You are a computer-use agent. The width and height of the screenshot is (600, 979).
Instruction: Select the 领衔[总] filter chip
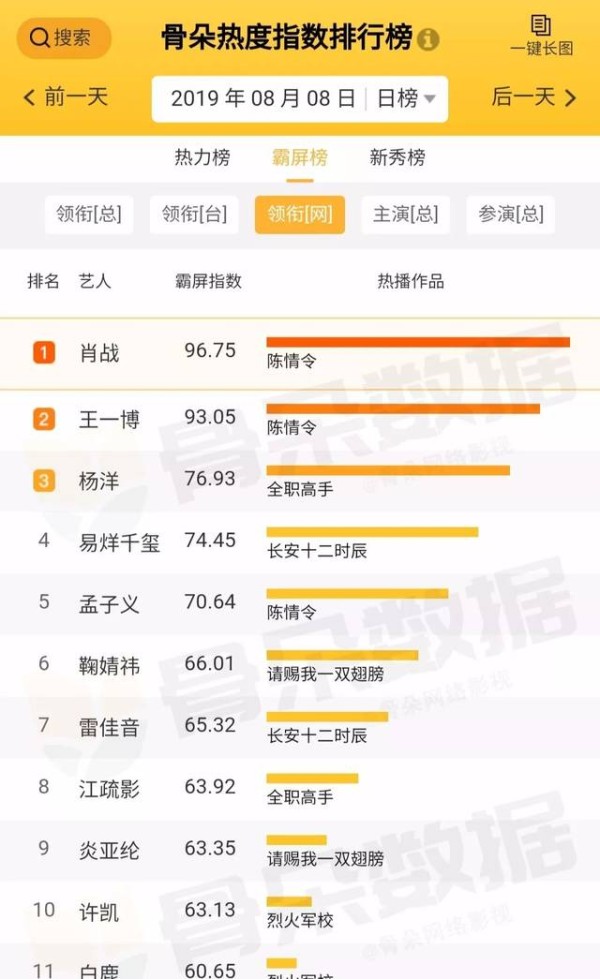89,214
